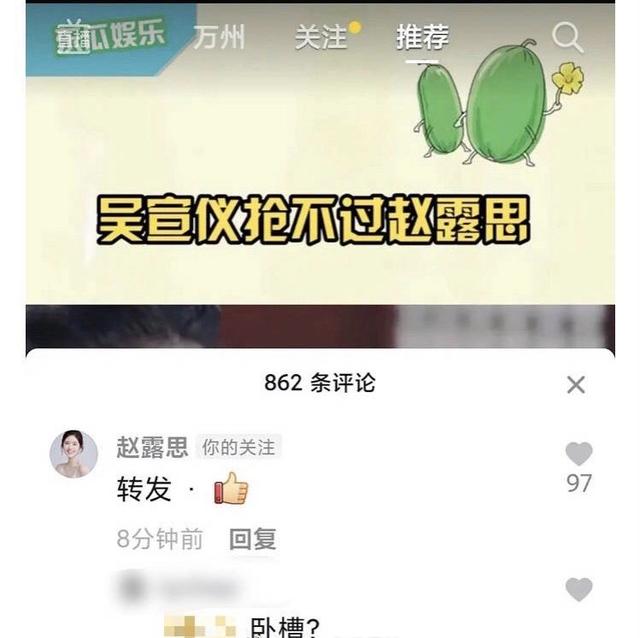Image resolution: width=640 pixels, height=638 pixels.
Task: Reply to 赵露思's comment via 回复
Action: [252, 539]
